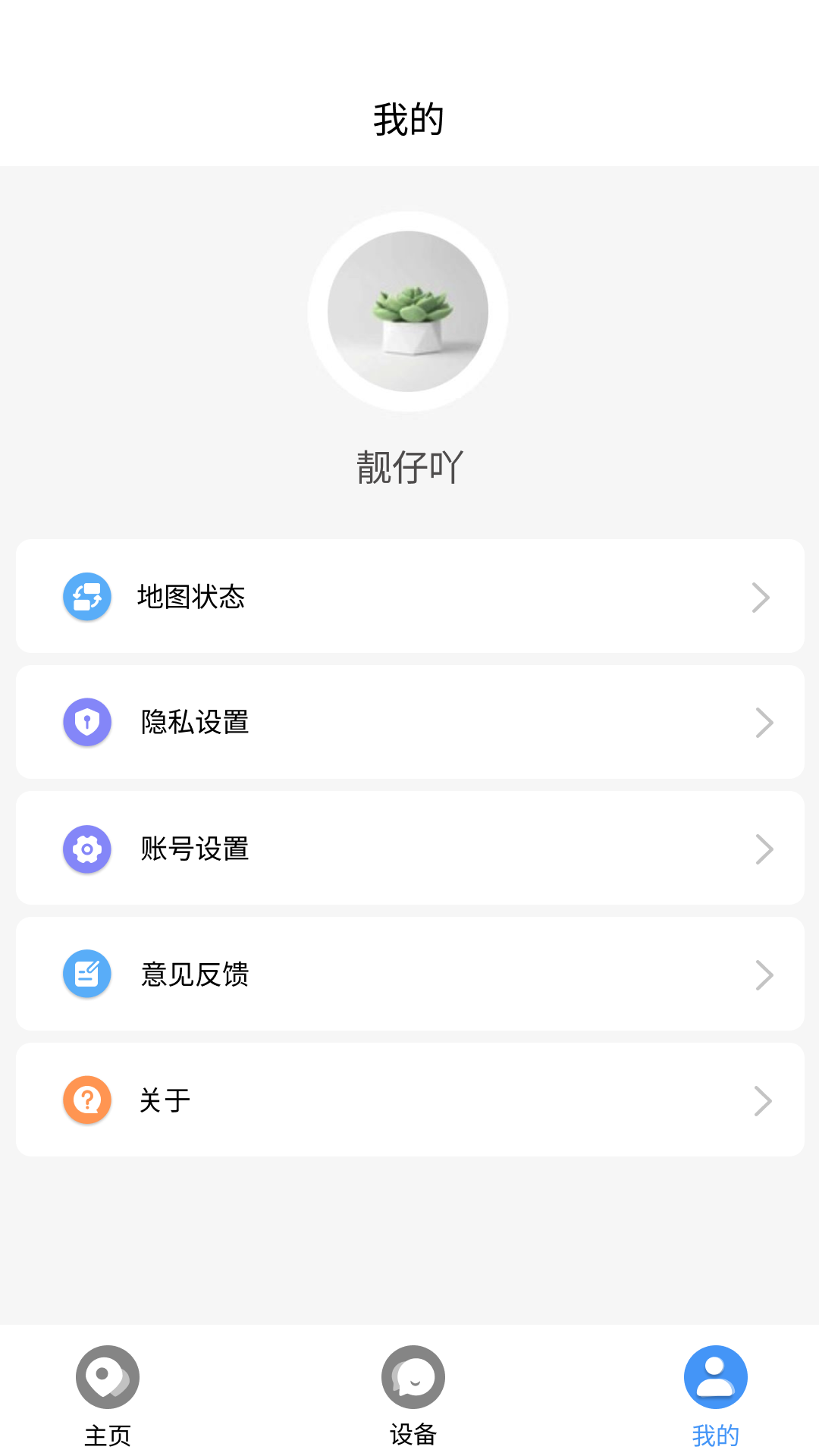Expand the 意见反馈 row chevron
This screenshot has height=1456, width=819.
pos(763,974)
